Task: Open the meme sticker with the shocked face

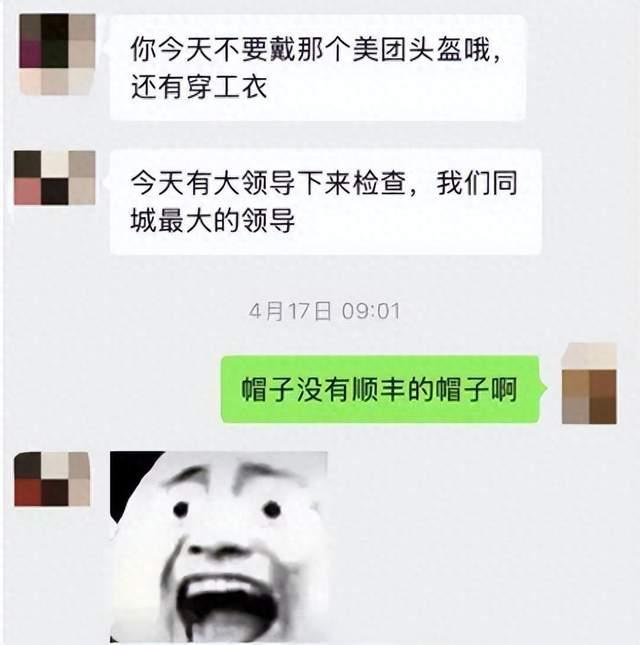Action: tap(218, 547)
